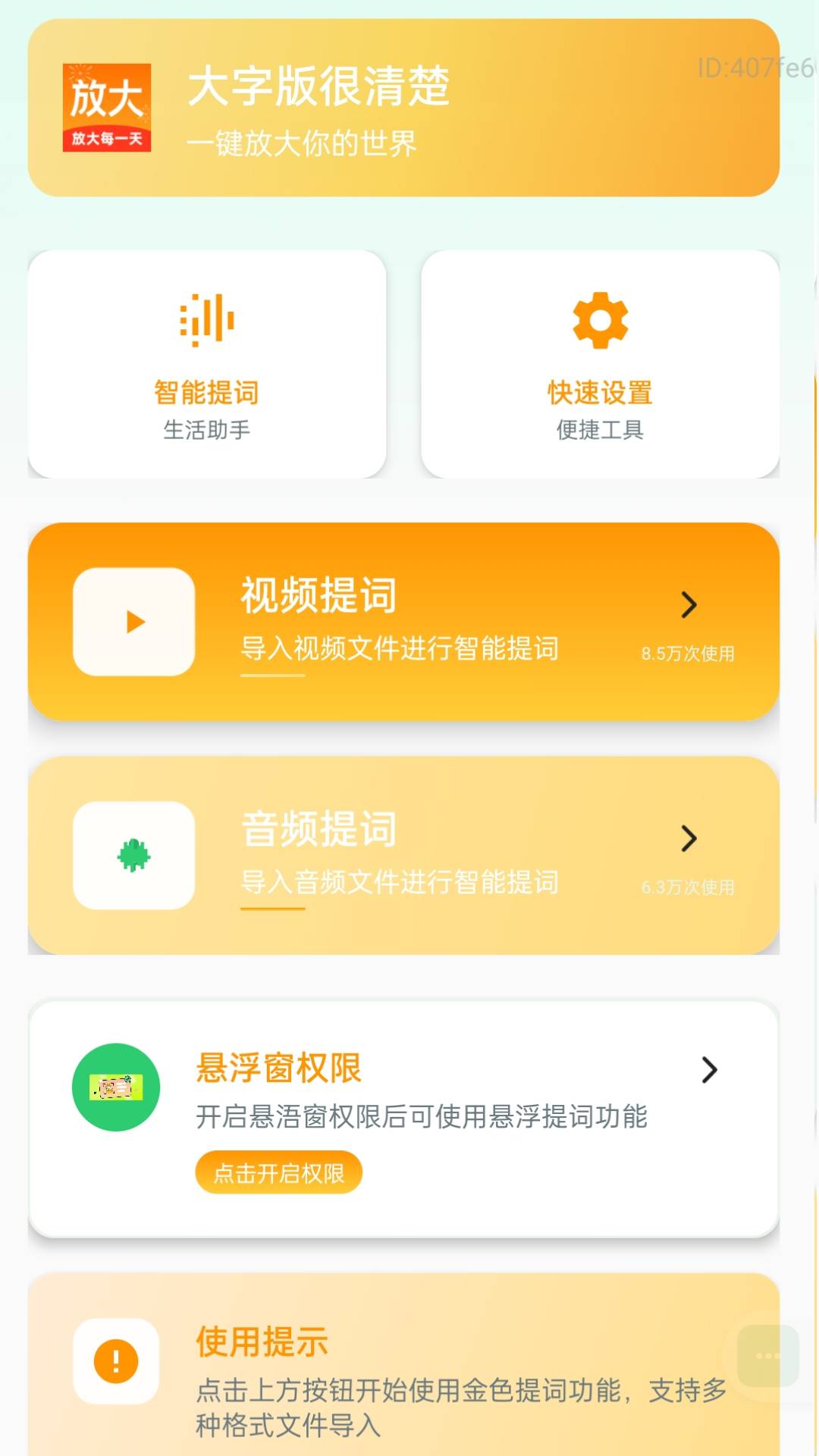Open 悬浮窗权限 via its chevron arrow
819x1456 pixels.
tap(708, 1071)
